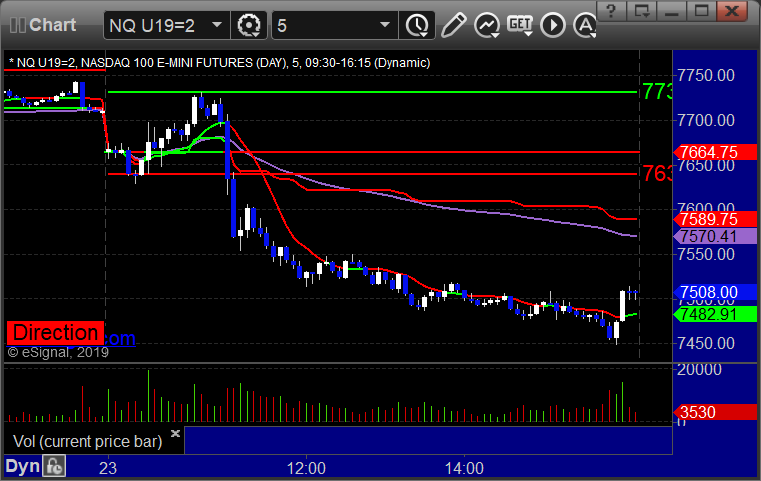Screen dimensions: 761x481
Task: Open symbol settings gear icon
Action: pyautogui.click(x=250, y=23)
